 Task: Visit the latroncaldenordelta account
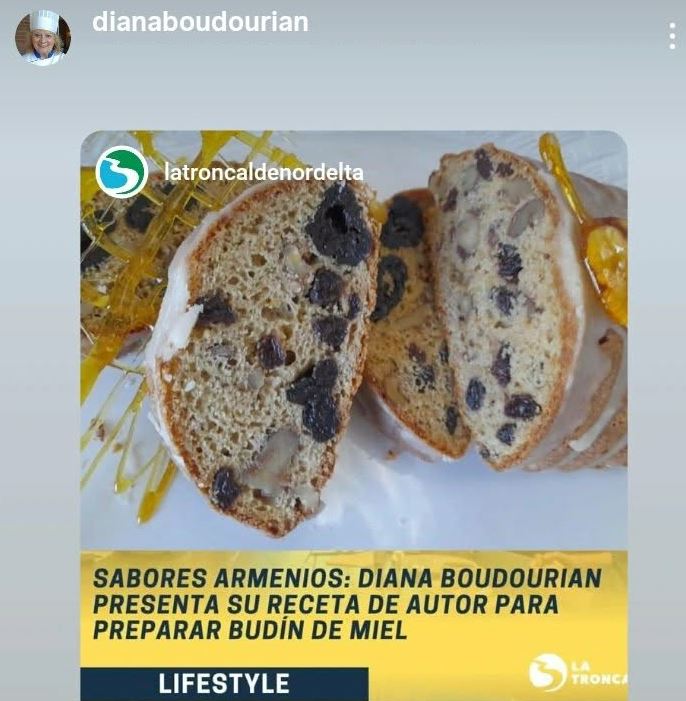(x=263, y=173)
